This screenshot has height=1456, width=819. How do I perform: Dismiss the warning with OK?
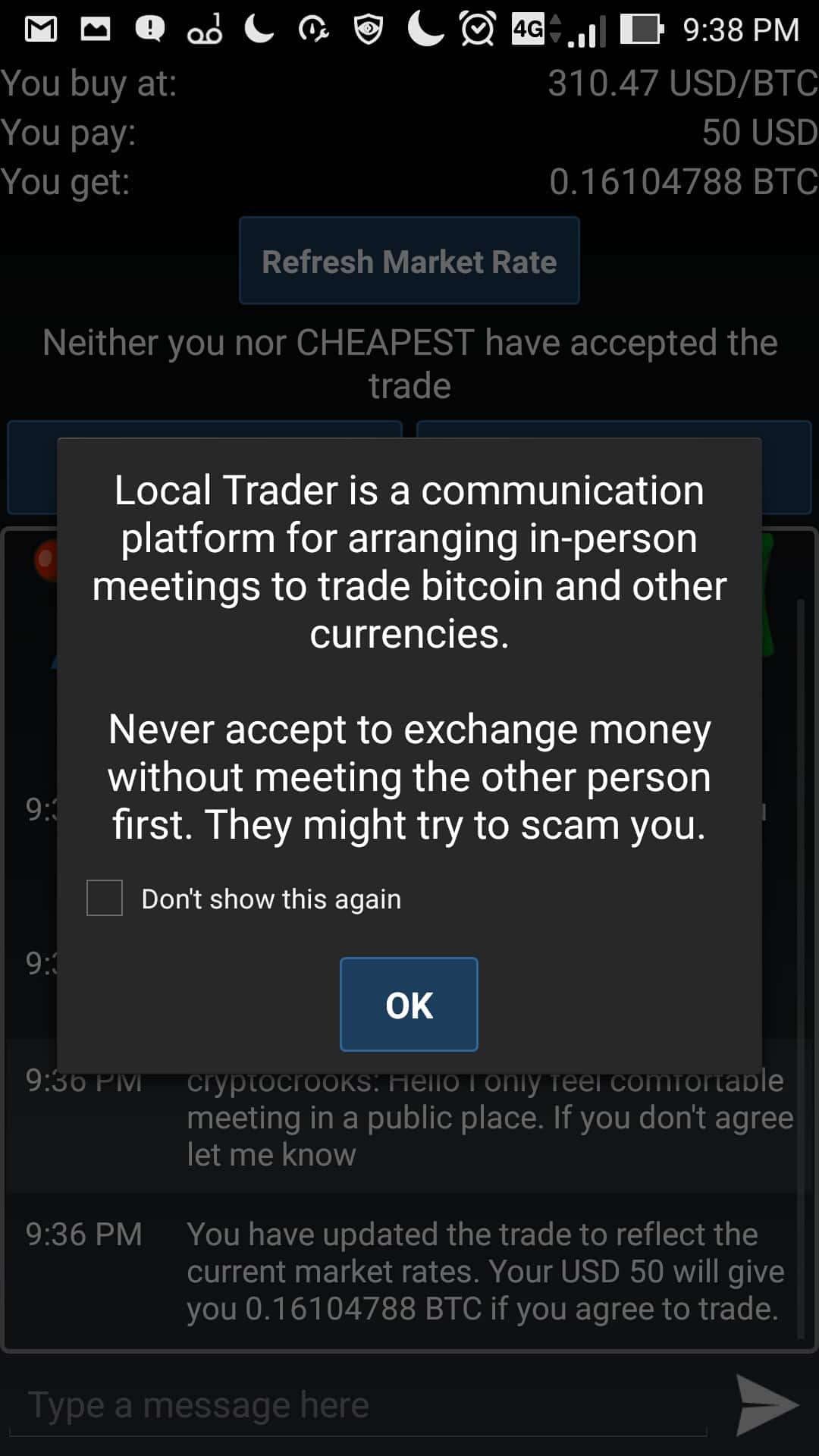[x=409, y=1004]
